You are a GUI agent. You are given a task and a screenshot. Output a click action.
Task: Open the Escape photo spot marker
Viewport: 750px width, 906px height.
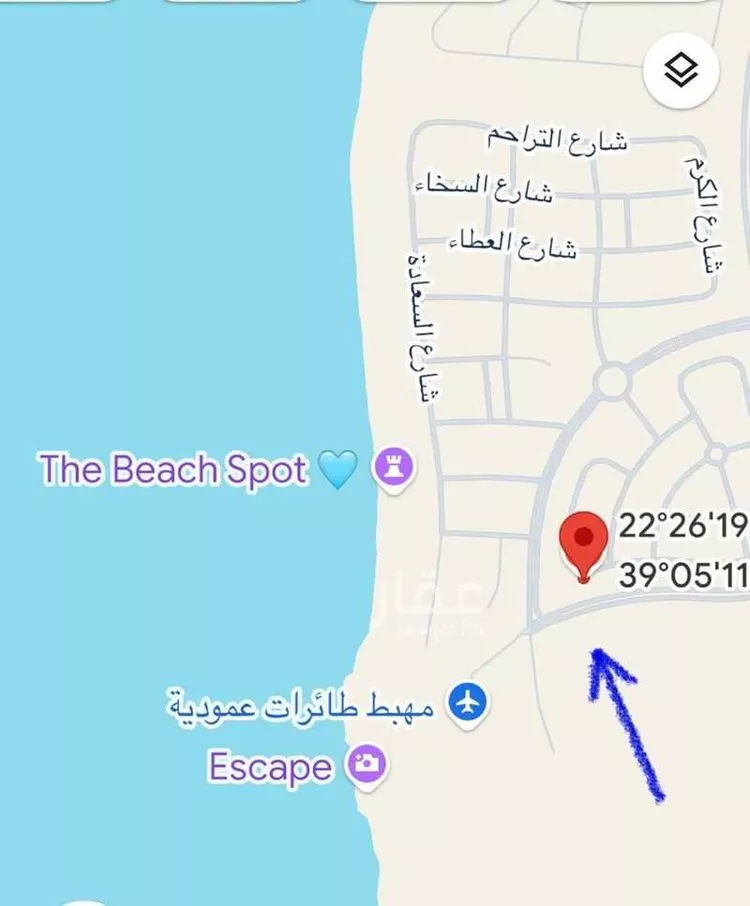366,766
